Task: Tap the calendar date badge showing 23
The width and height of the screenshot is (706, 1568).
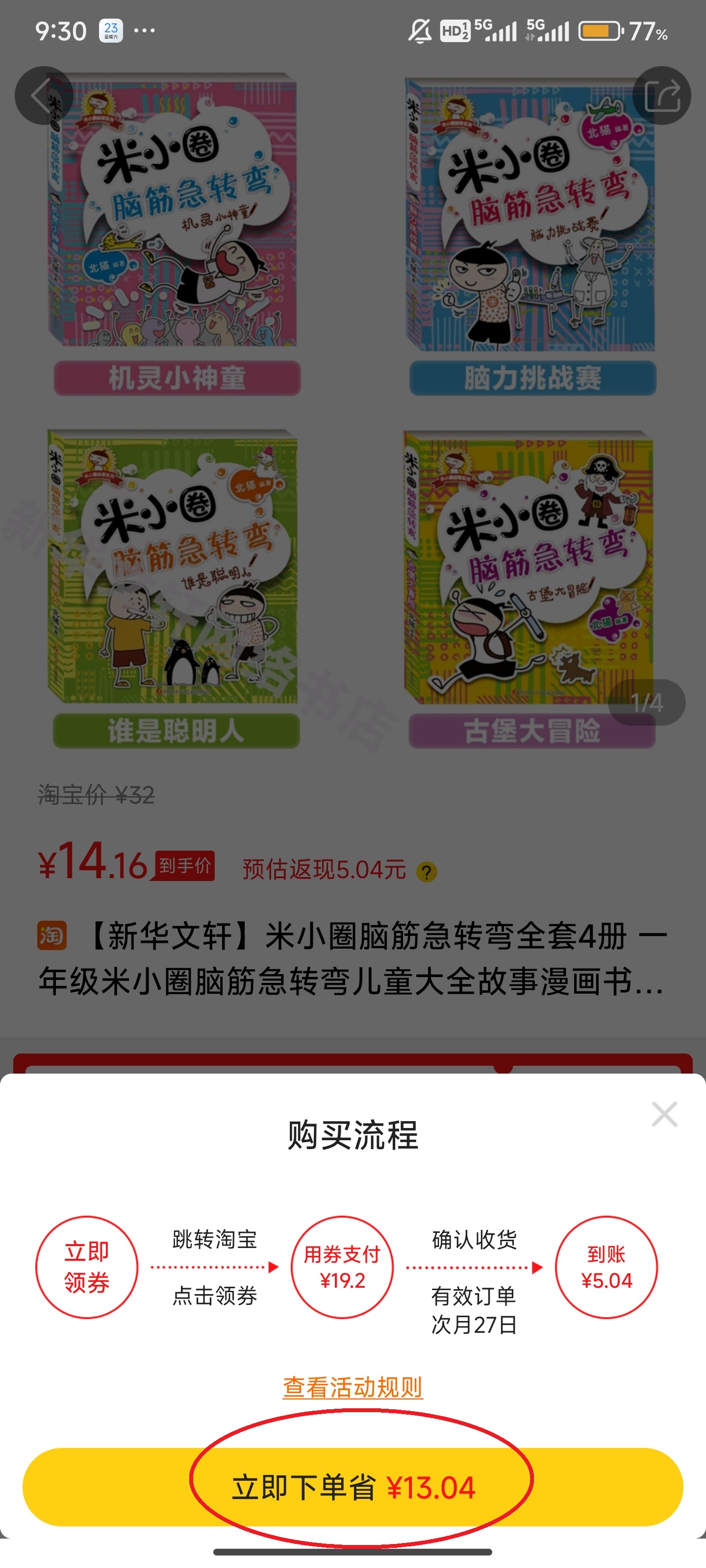Action: coord(110,30)
